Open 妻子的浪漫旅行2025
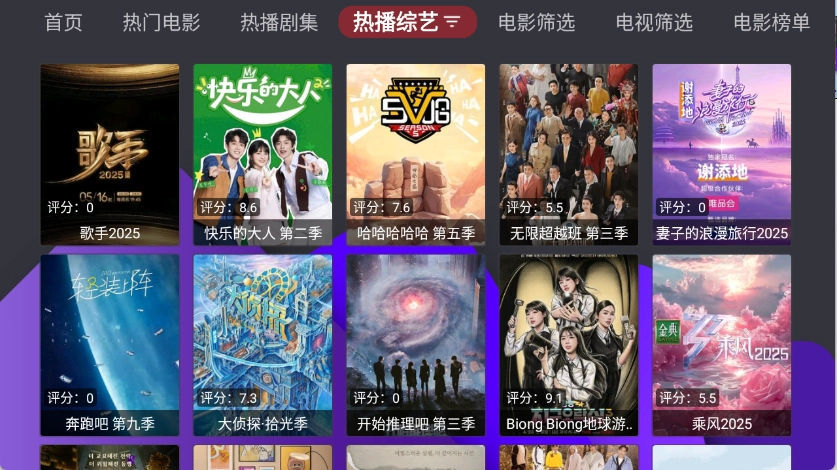The image size is (837, 470). pos(722,154)
